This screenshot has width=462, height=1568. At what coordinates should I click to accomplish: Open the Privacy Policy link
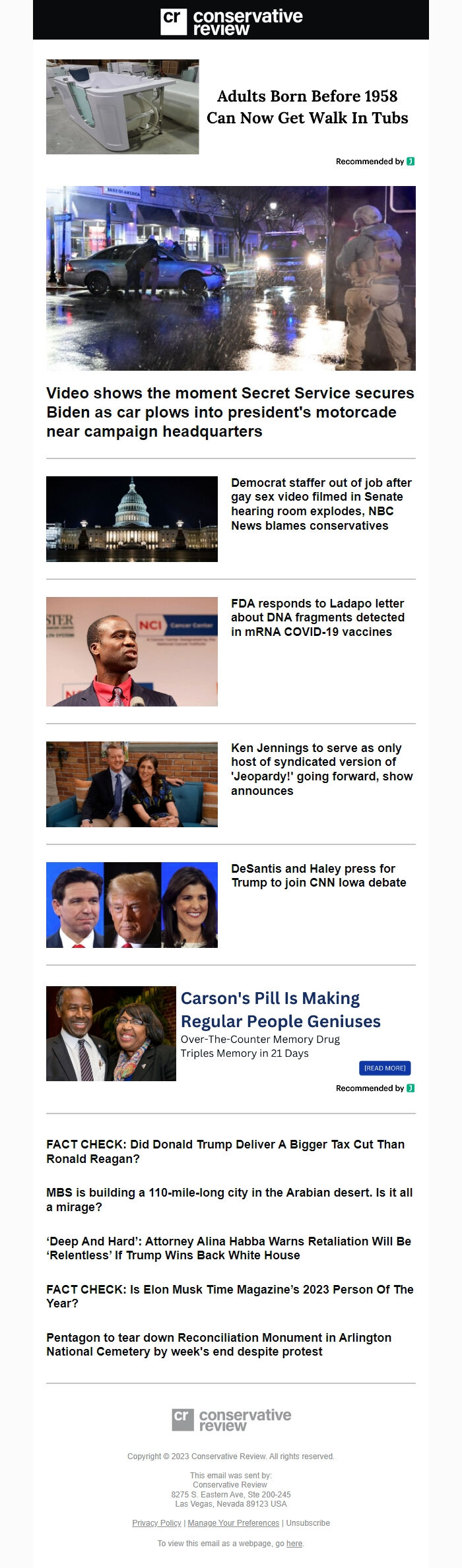(x=156, y=1523)
